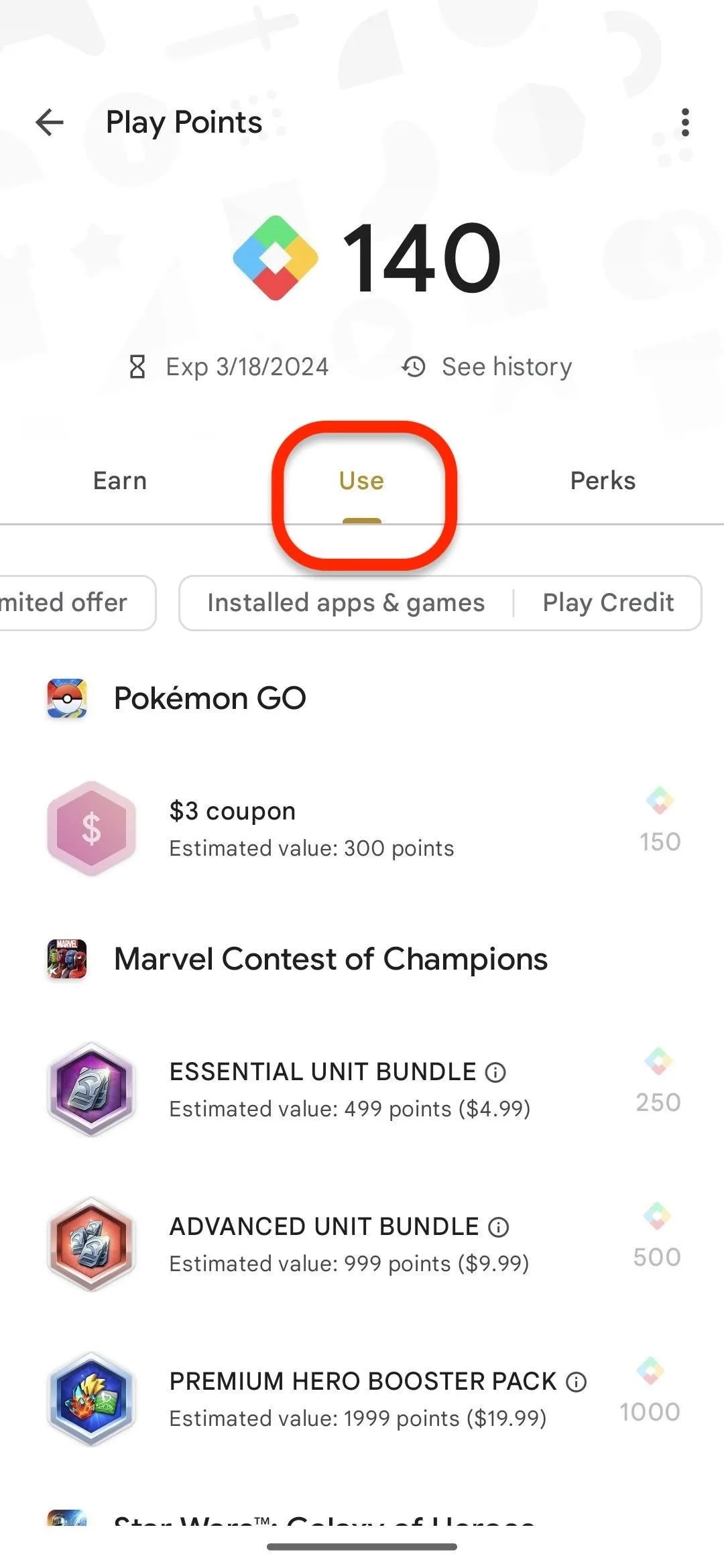Select the Play Credit filter chip

607,602
